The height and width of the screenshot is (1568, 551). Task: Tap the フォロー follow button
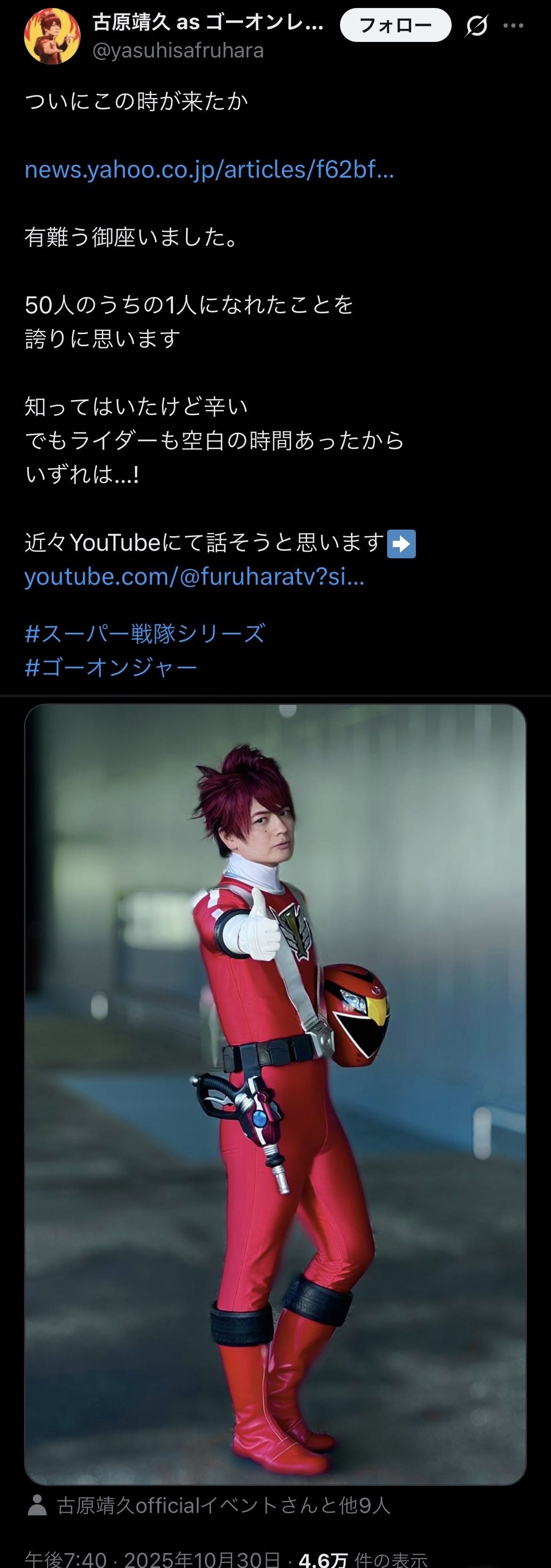tap(395, 25)
